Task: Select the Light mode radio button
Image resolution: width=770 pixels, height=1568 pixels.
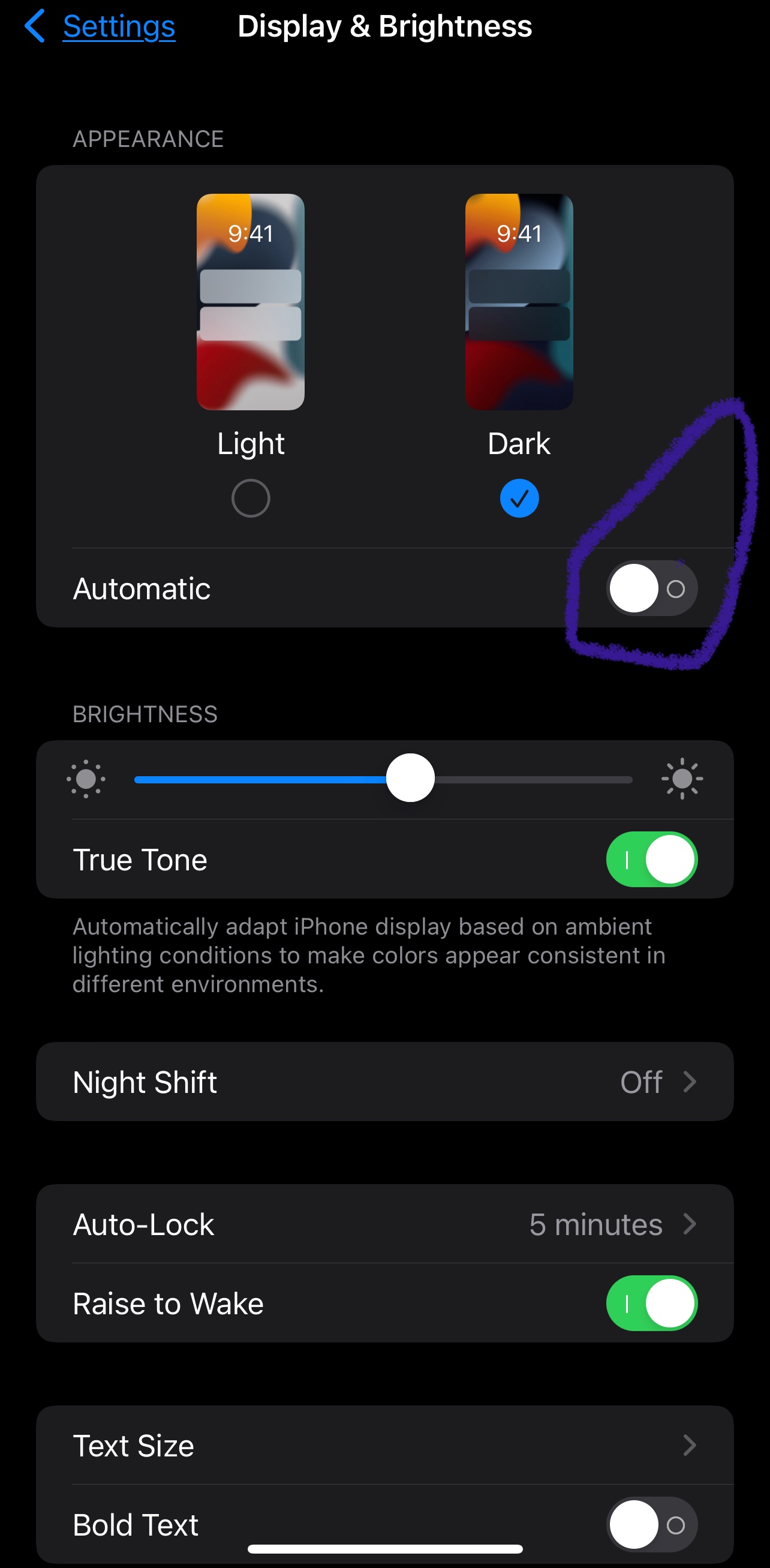Action: point(250,497)
